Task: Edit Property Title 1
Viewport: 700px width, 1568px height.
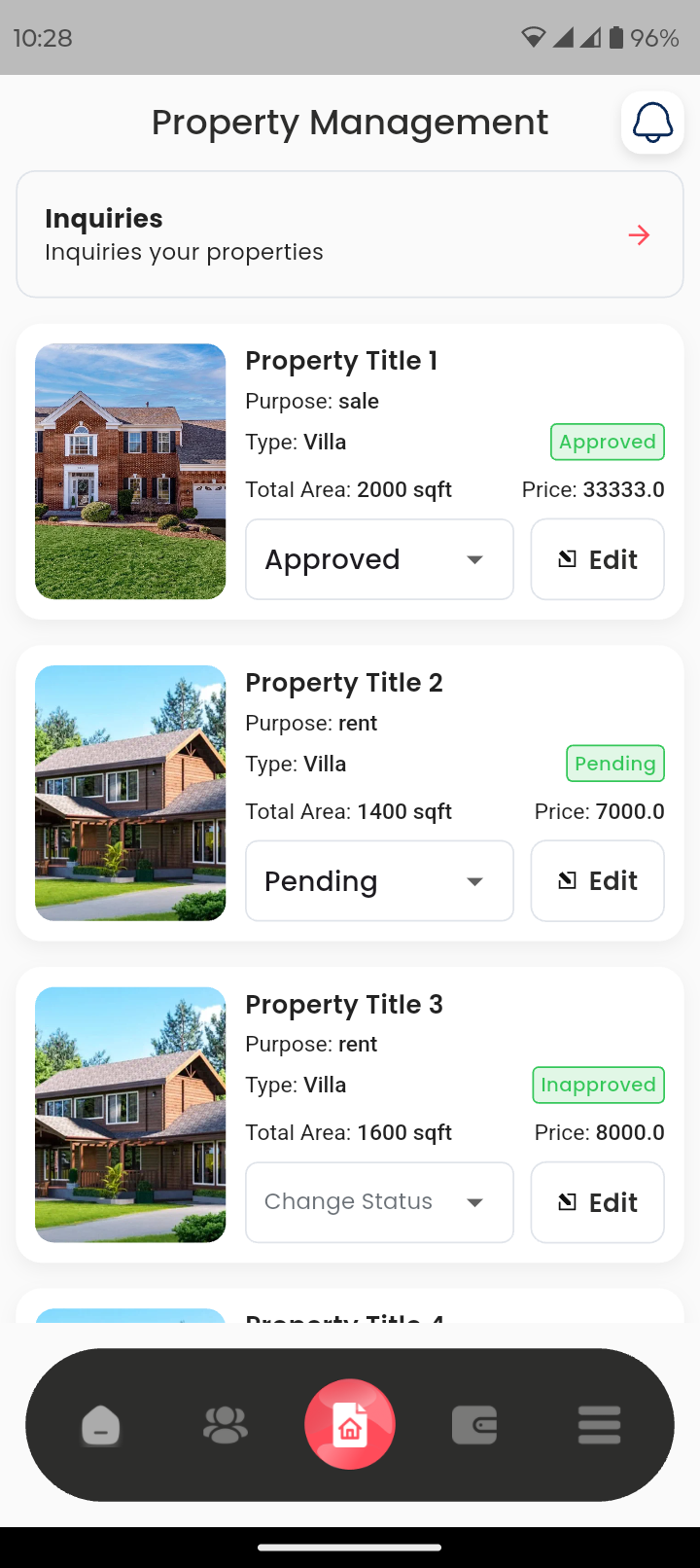Action: pyautogui.click(x=597, y=559)
